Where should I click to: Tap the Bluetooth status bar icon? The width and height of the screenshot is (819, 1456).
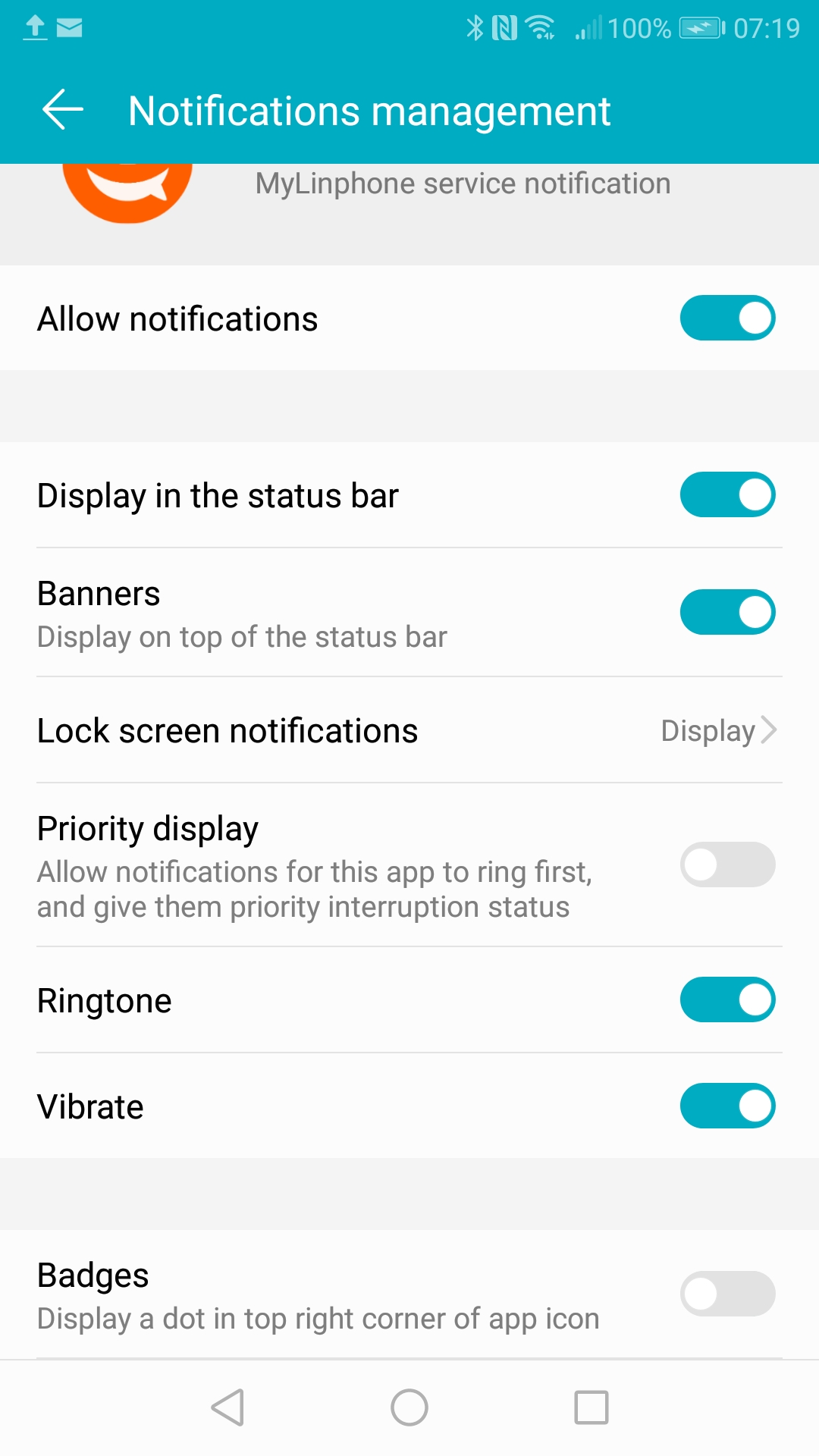[x=476, y=27]
